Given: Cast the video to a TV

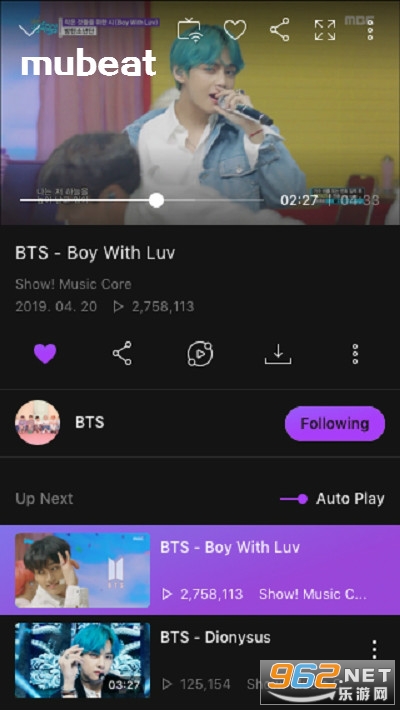Looking at the screenshot, I should pyautogui.click(x=189, y=30).
